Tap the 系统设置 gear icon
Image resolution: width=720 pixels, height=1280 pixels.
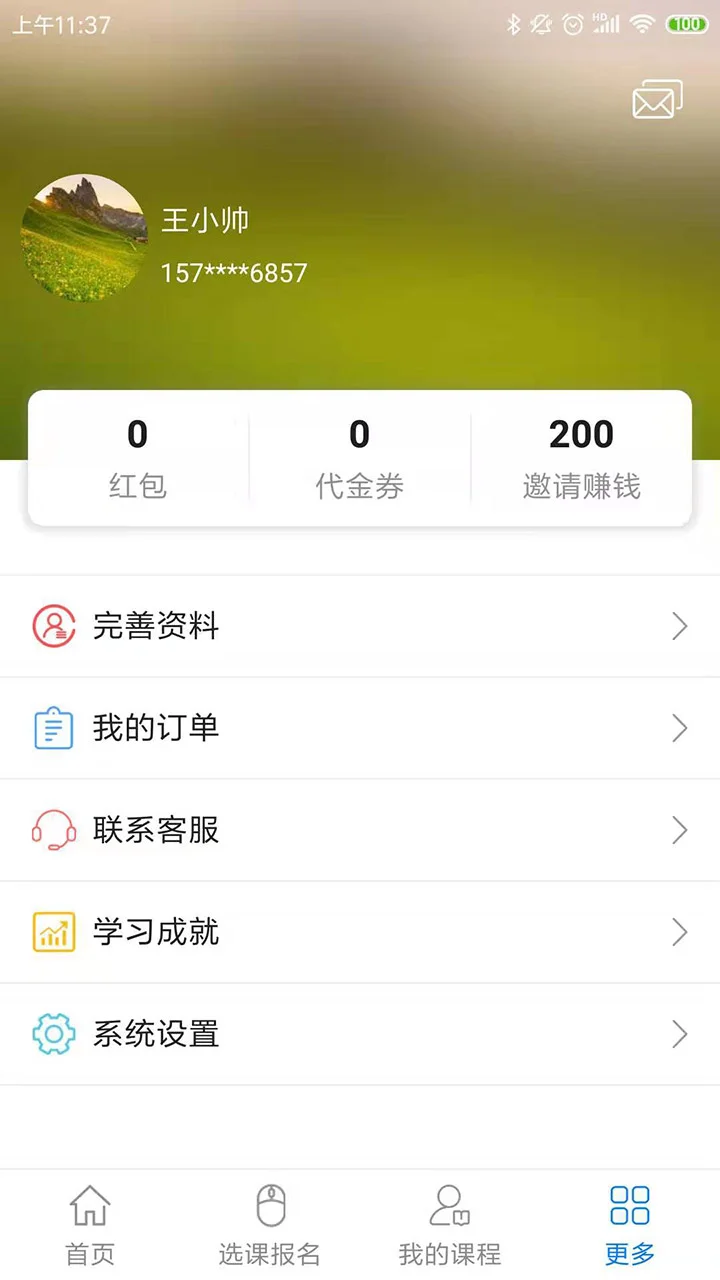[x=54, y=1034]
